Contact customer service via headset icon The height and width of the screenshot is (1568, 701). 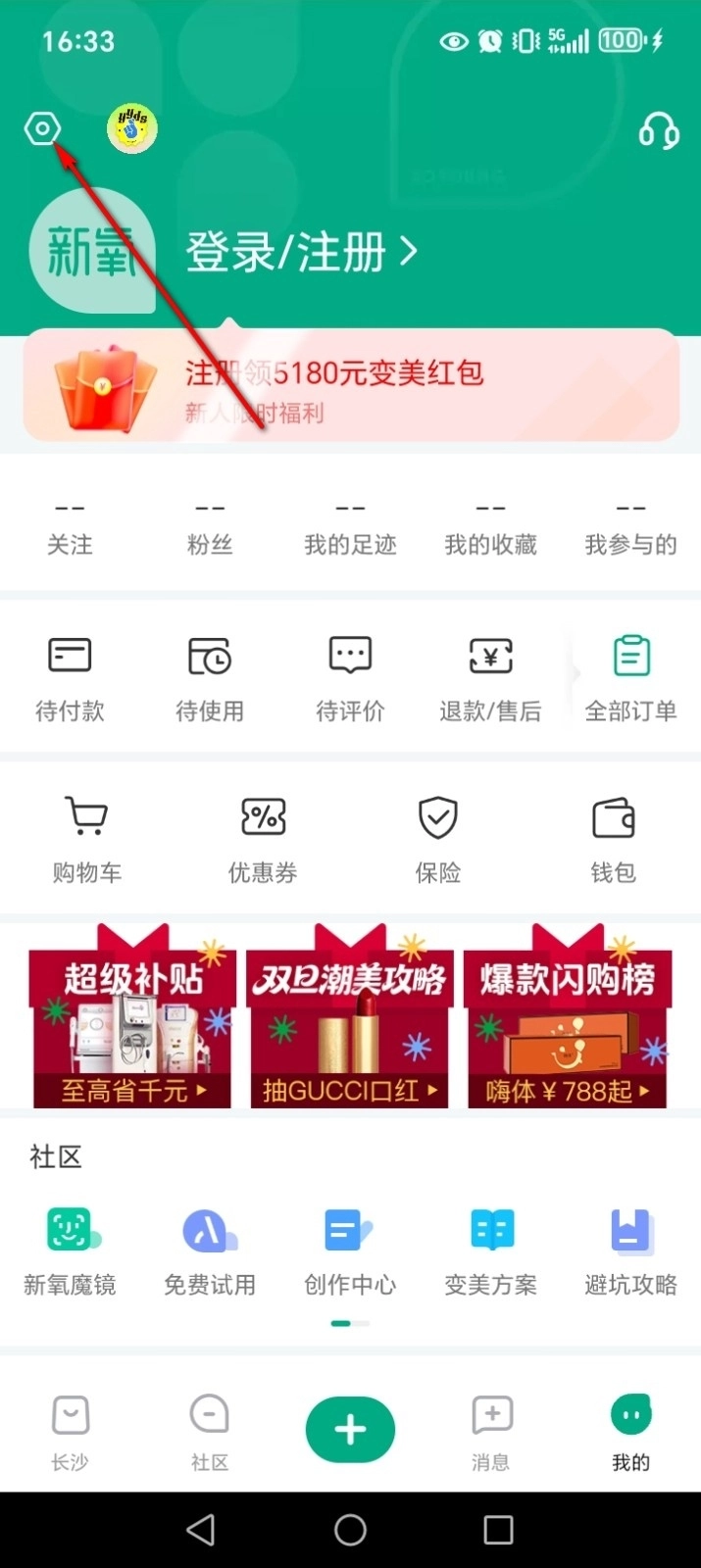659,130
